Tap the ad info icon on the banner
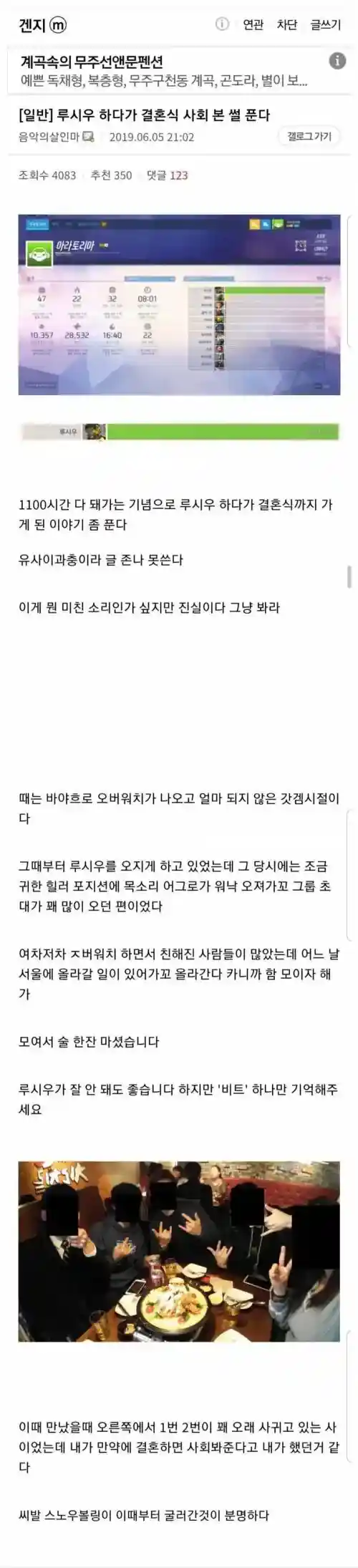The image size is (358, 1568). [337, 62]
